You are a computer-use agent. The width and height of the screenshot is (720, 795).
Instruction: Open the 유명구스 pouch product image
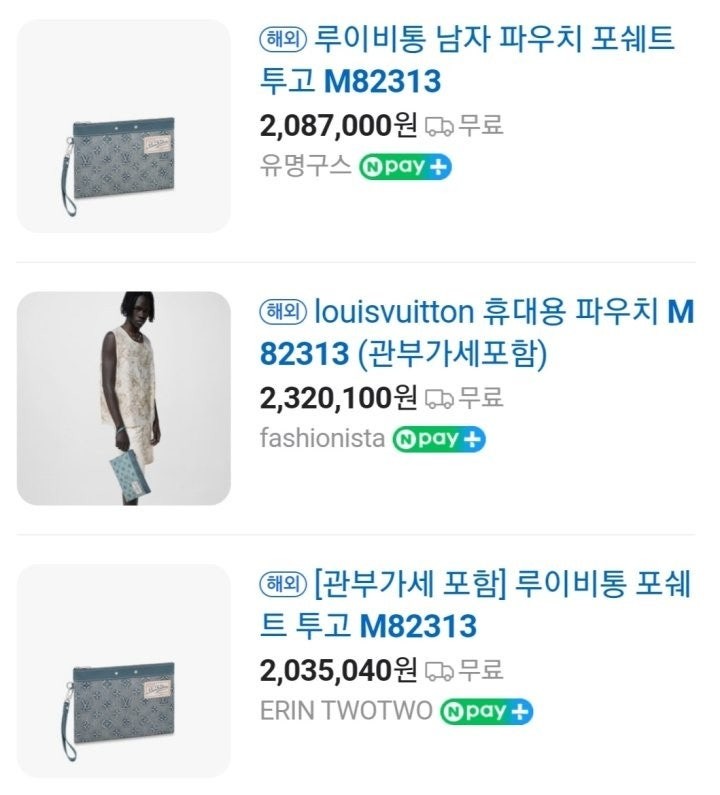pos(124,127)
